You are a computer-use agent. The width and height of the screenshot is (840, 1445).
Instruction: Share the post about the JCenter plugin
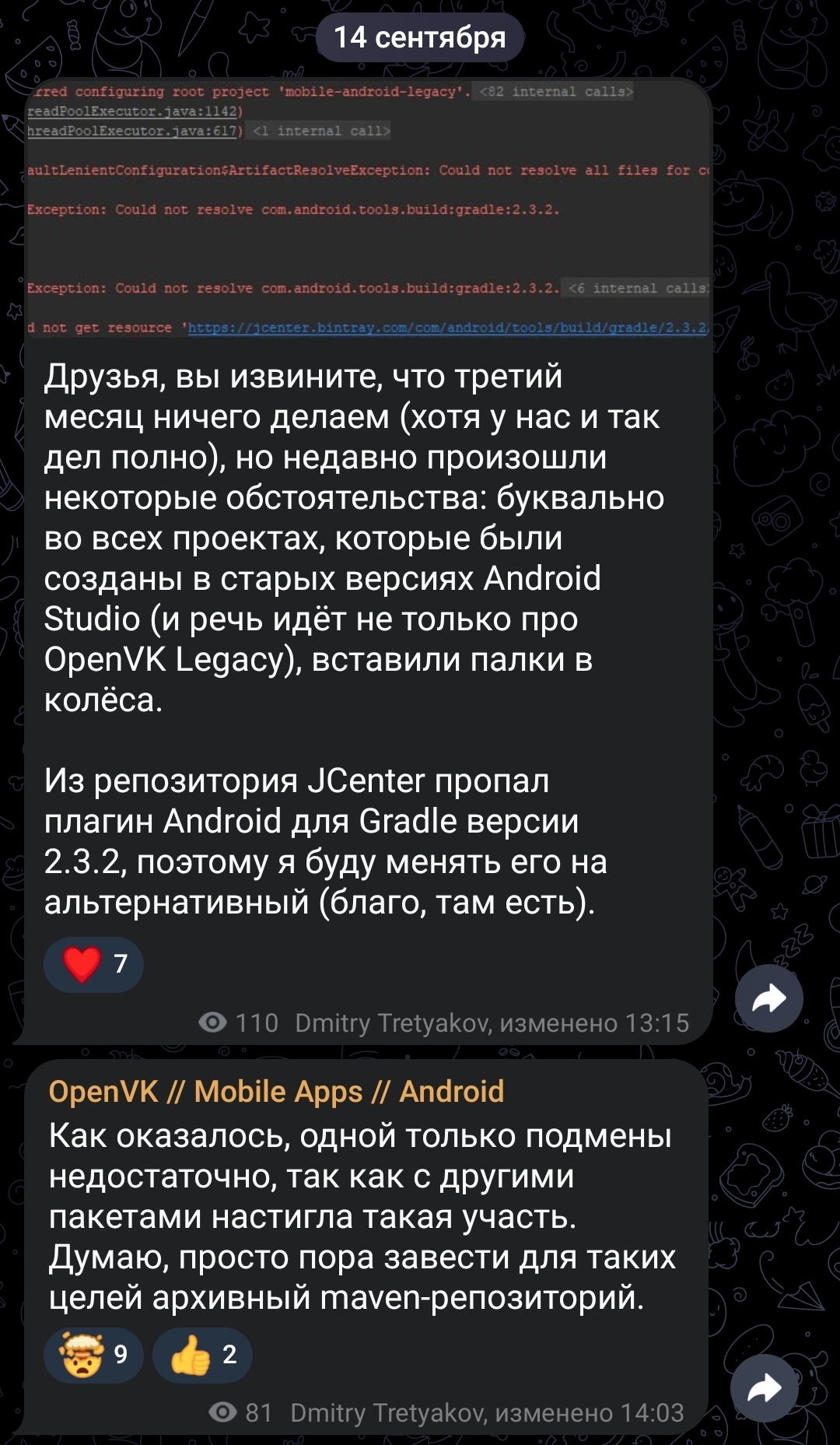pyautogui.click(x=768, y=998)
